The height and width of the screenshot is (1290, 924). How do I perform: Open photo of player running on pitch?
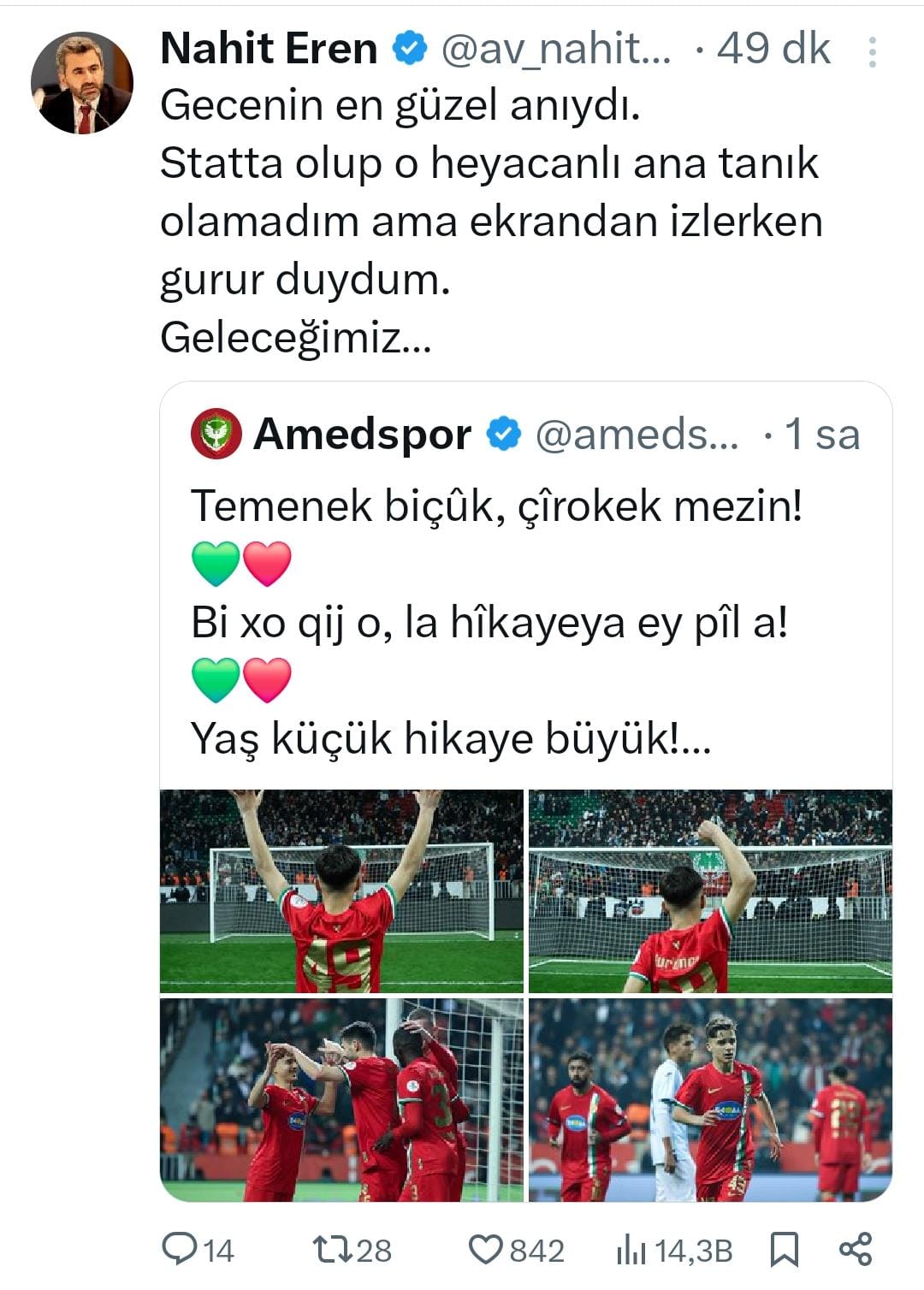710,1100
